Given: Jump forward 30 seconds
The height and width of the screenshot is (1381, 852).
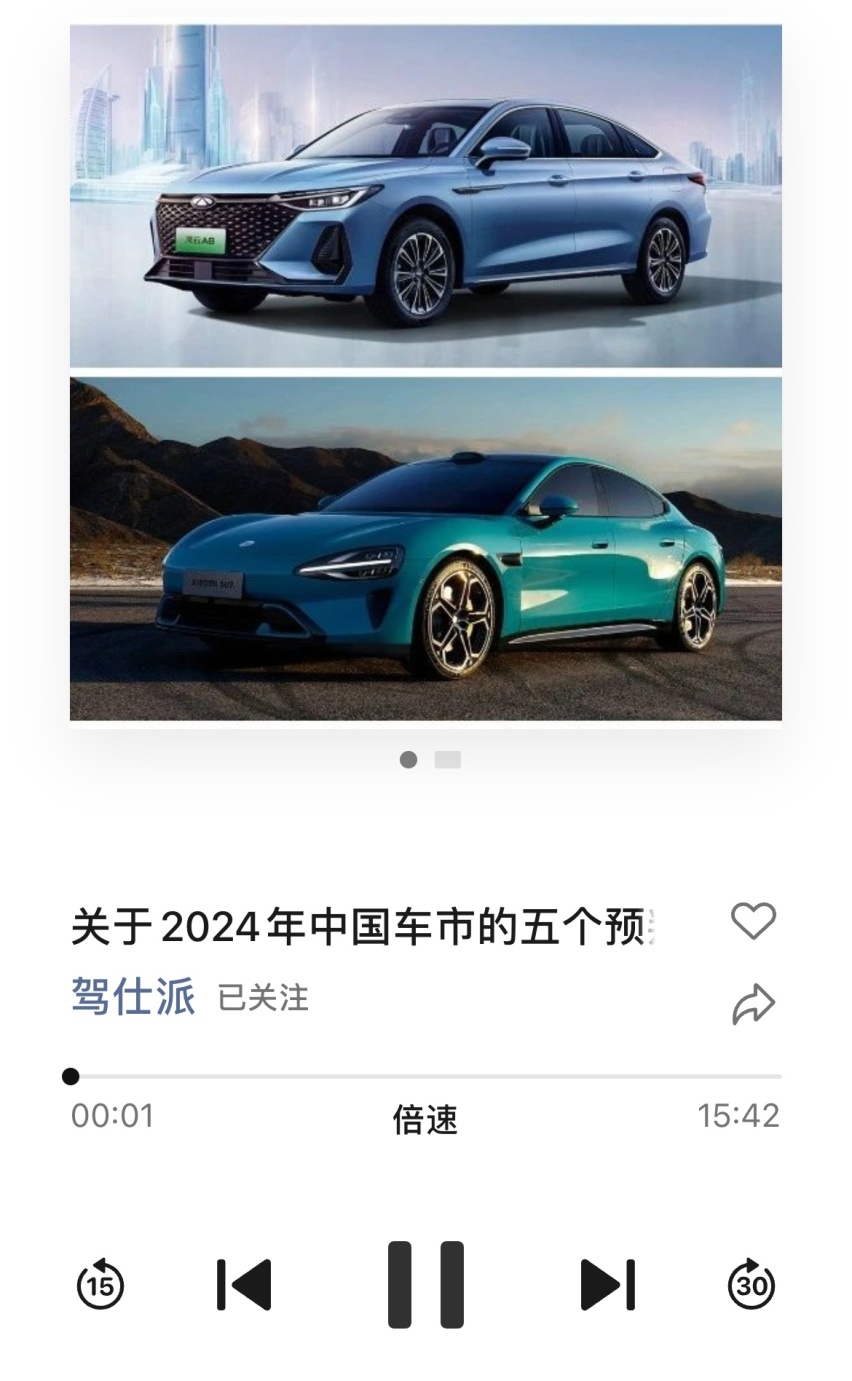Looking at the screenshot, I should (751, 1284).
